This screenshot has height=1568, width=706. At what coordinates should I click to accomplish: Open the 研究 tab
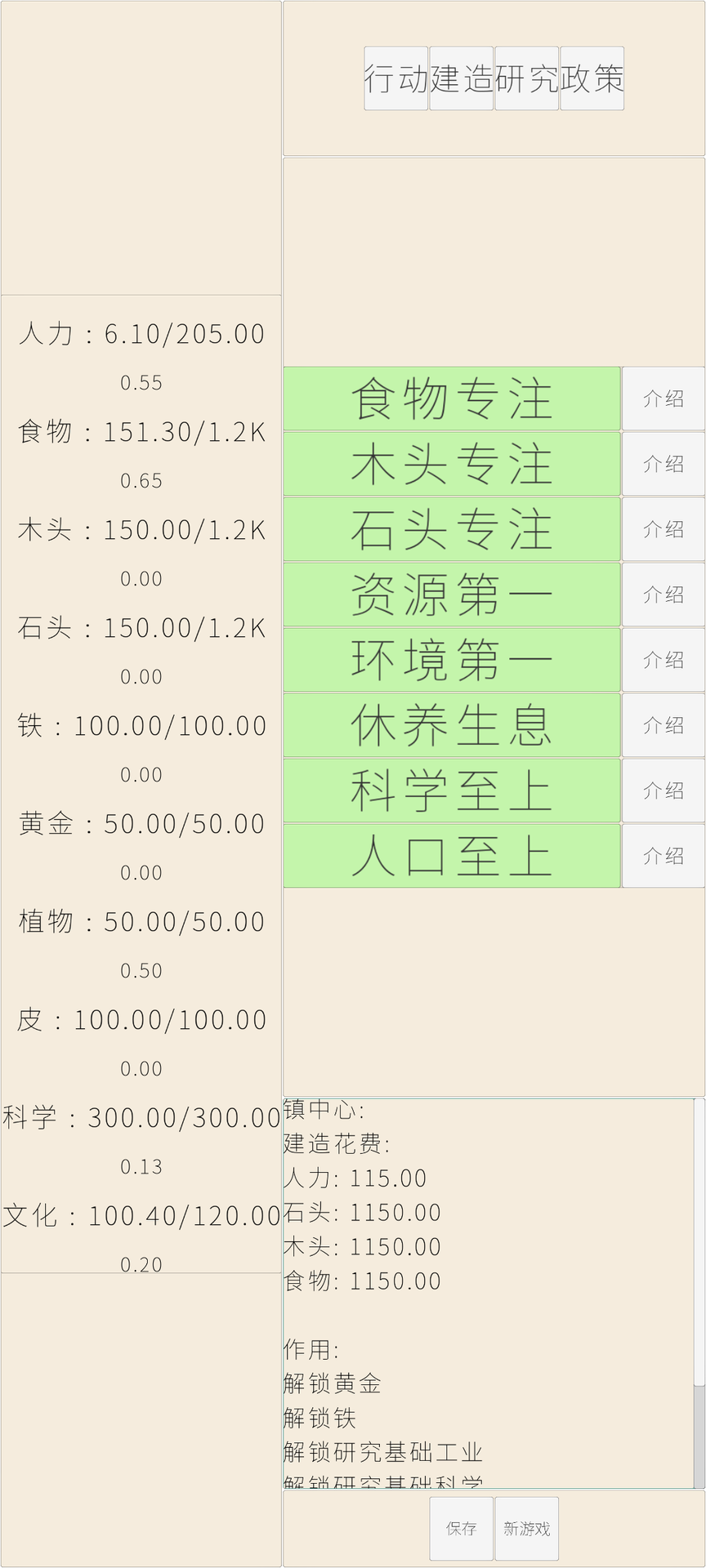525,79
